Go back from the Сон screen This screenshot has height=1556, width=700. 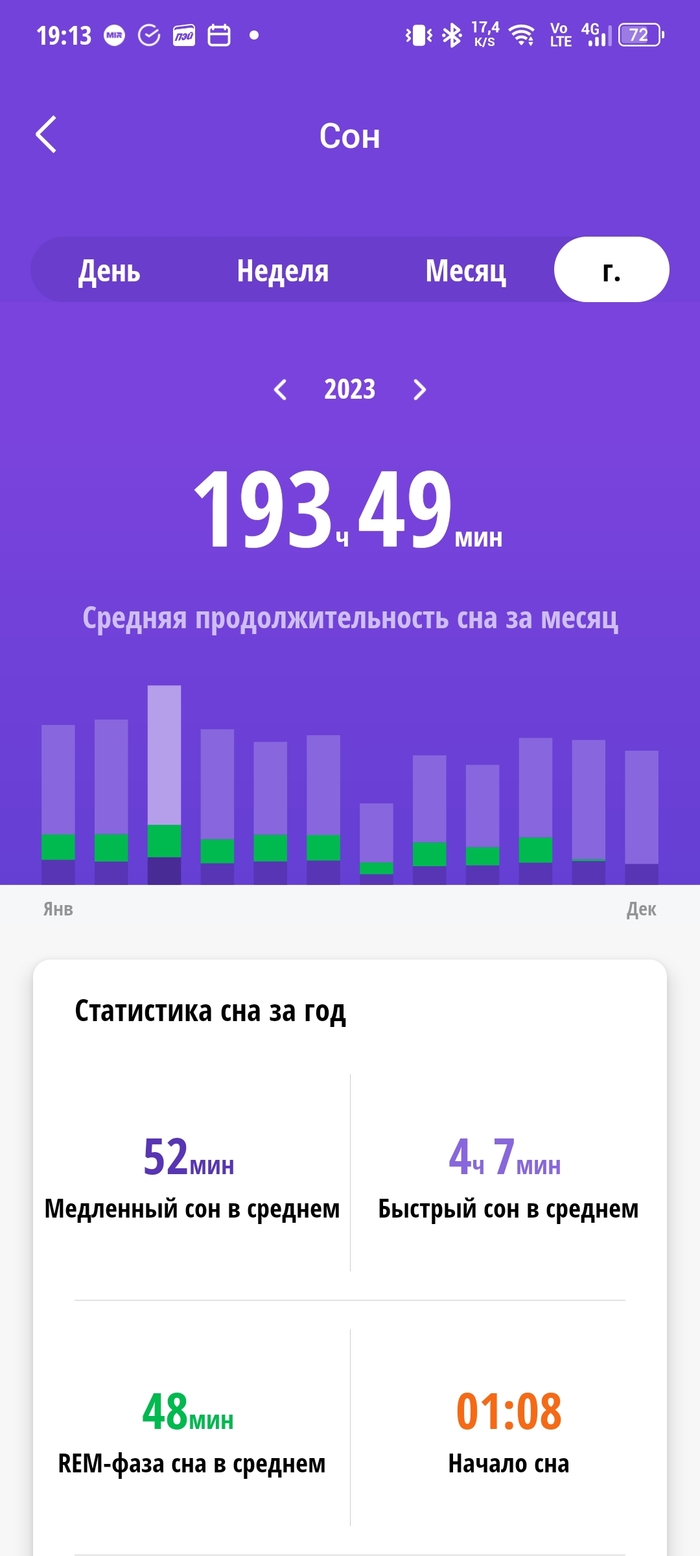[46, 135]
